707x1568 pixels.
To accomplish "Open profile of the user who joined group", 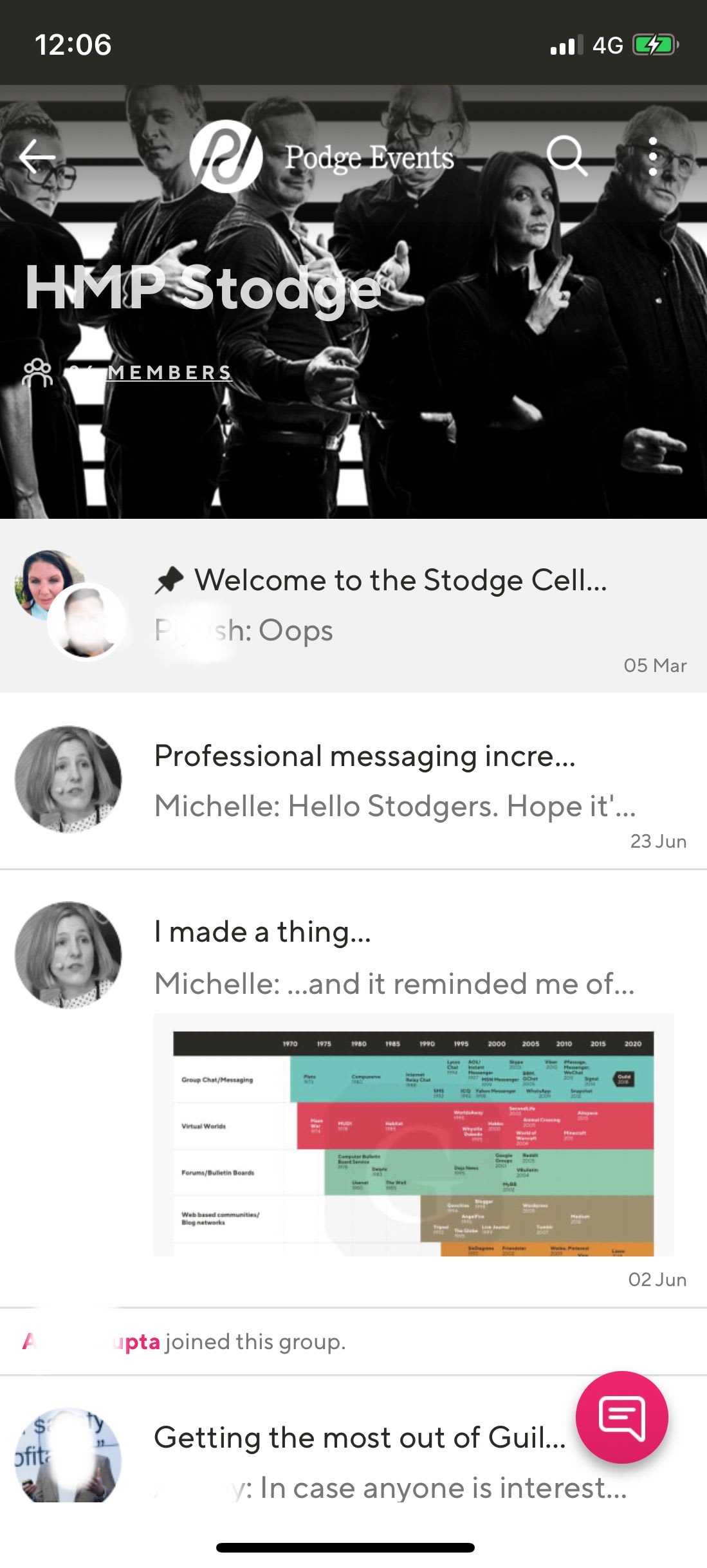I will tap(91, 1342).
